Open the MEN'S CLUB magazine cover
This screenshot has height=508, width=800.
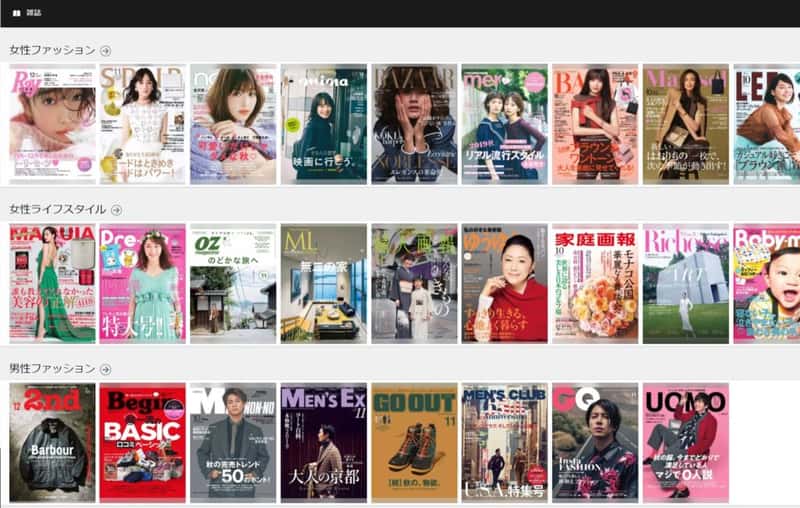click(504, 442)
